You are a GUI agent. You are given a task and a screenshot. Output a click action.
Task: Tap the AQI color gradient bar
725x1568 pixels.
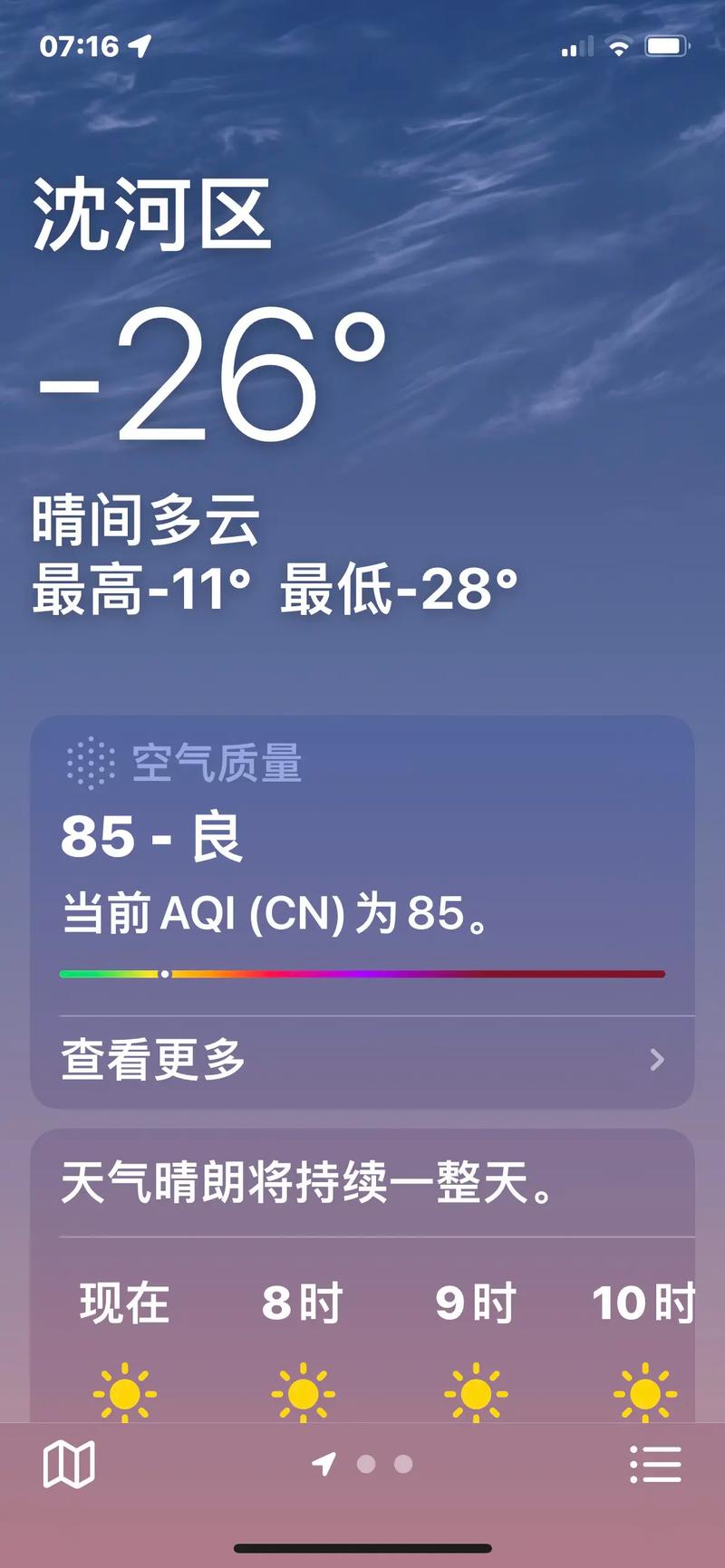[x=362, y=974]
